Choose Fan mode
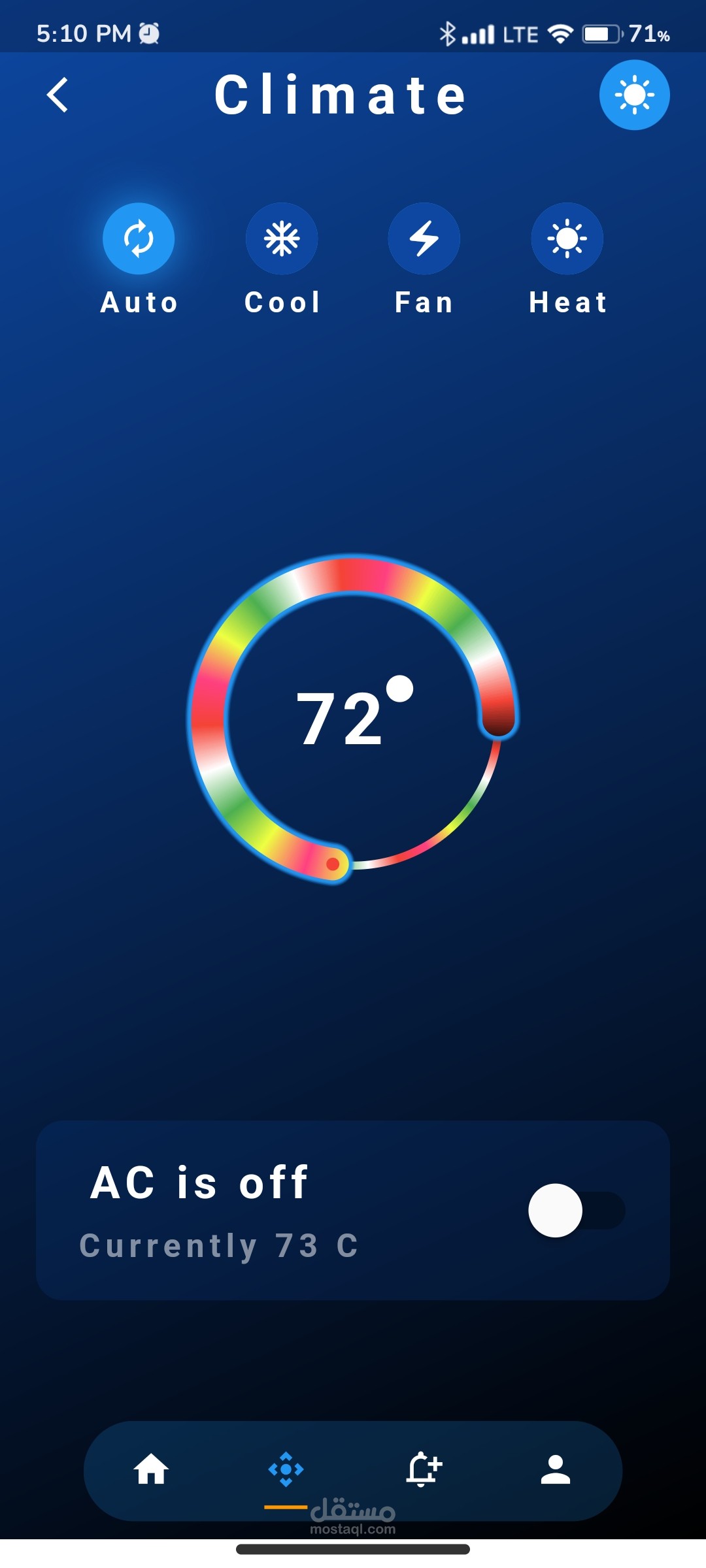The image size is (706, 1568). pyautogui.click(x=424, y=238)
